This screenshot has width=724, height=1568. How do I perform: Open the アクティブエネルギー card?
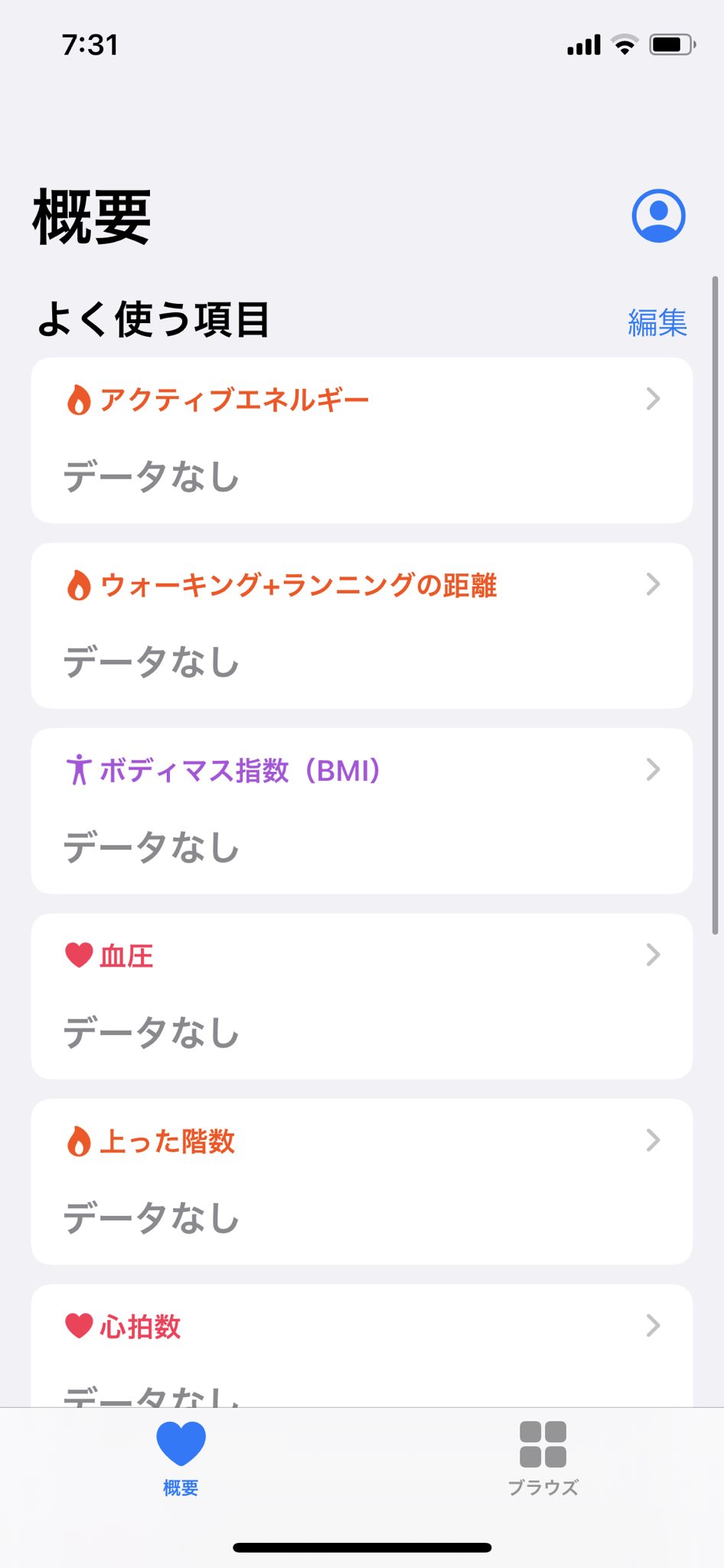point(362,440)
